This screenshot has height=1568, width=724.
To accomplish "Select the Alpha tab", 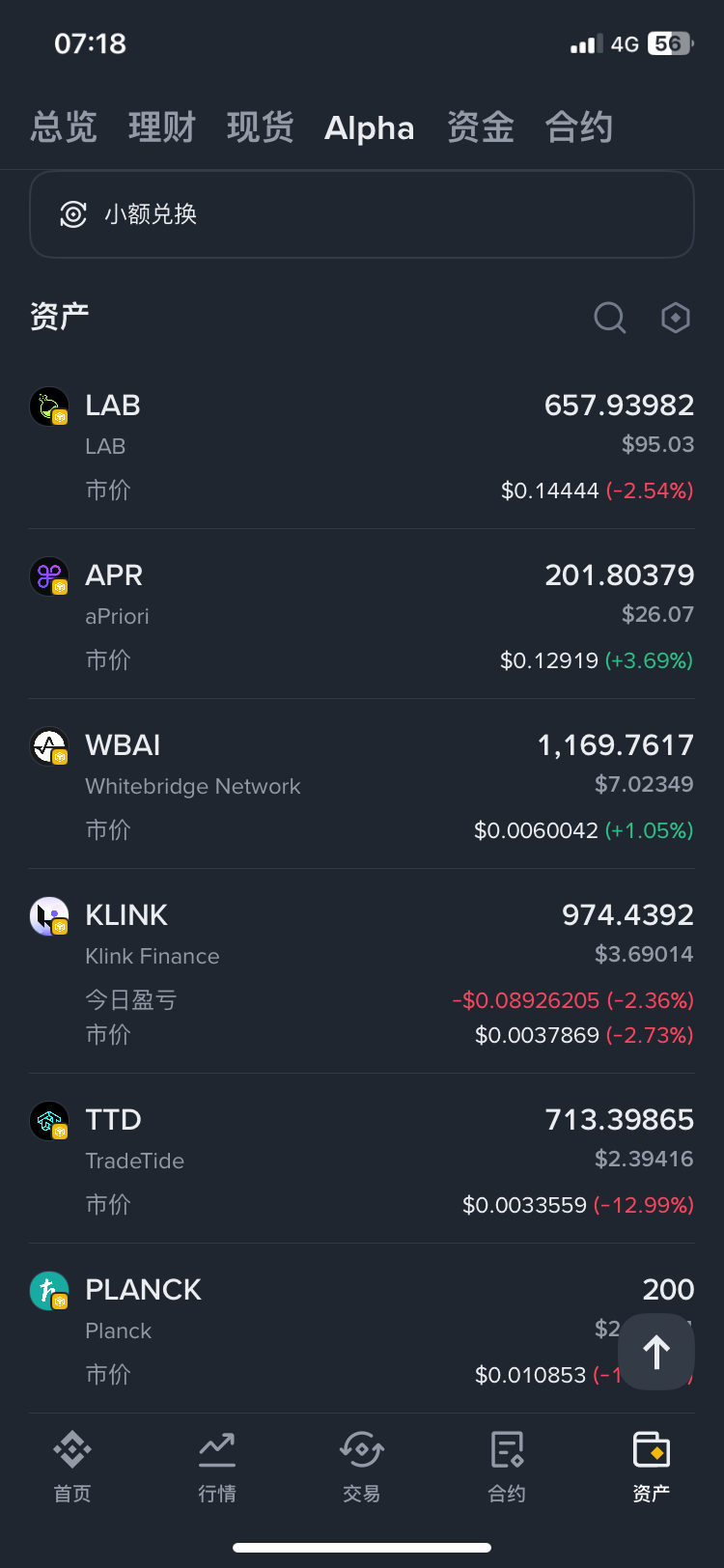I will point(369,127).
